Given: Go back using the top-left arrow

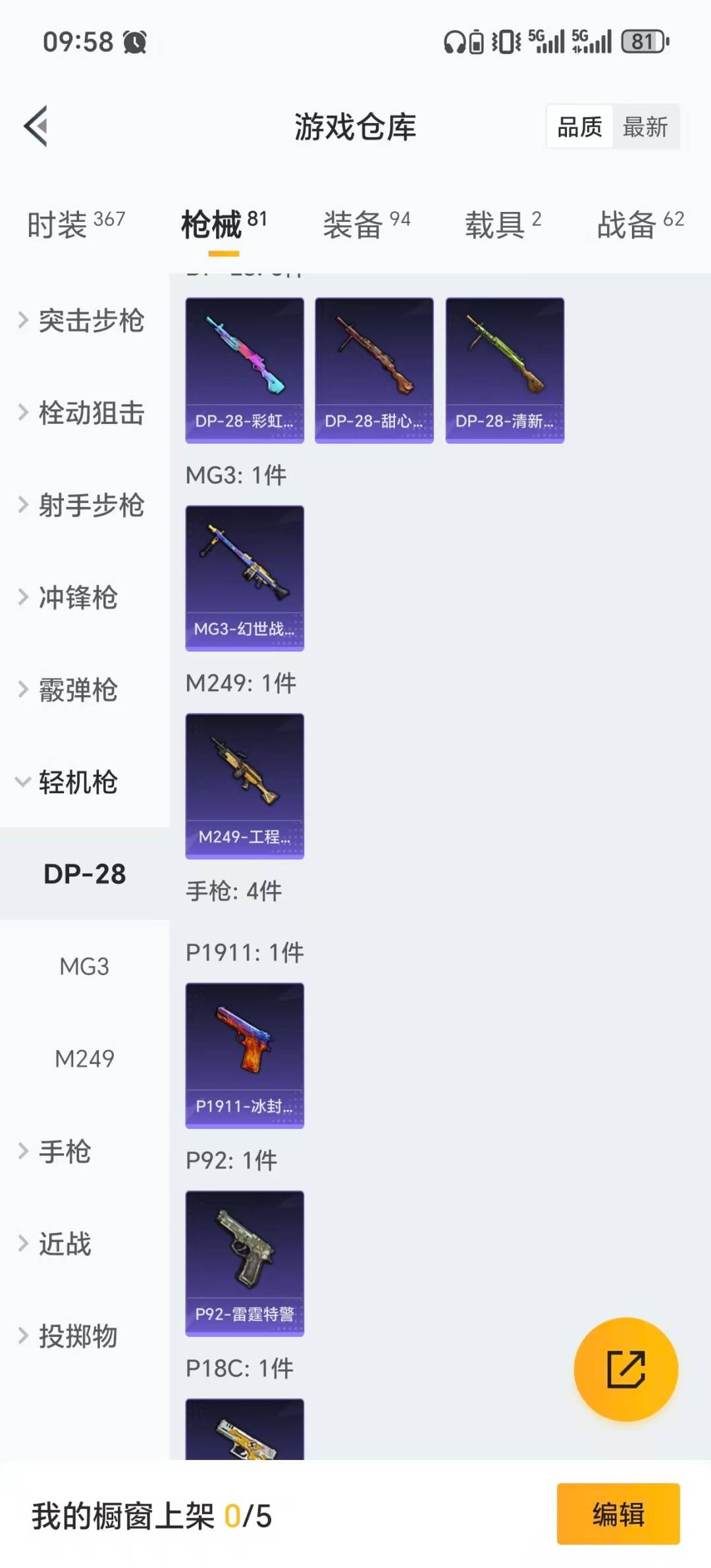Looking at the screenshot, I should pos(36,126).
